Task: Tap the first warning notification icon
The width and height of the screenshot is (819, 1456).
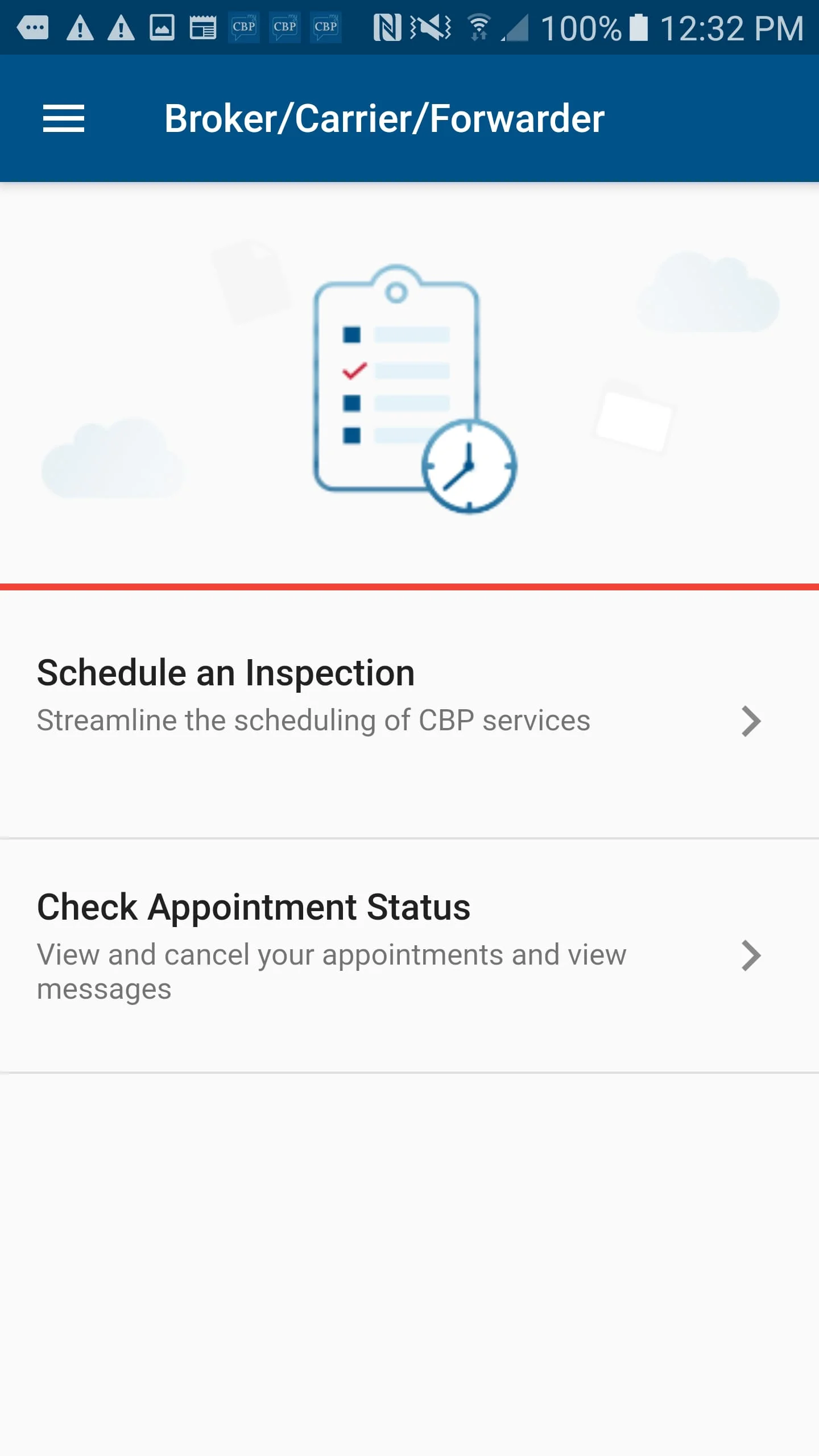Action: [x=80, y=27]
